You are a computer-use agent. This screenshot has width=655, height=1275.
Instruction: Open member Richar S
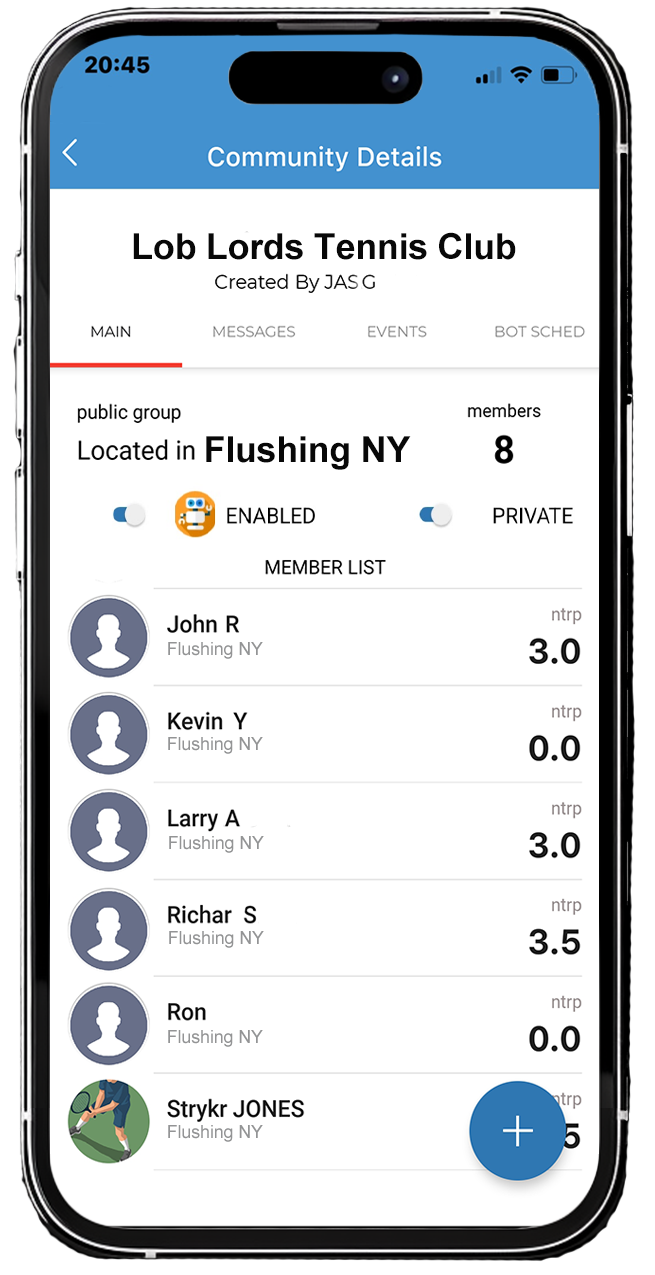coord(325,927)
